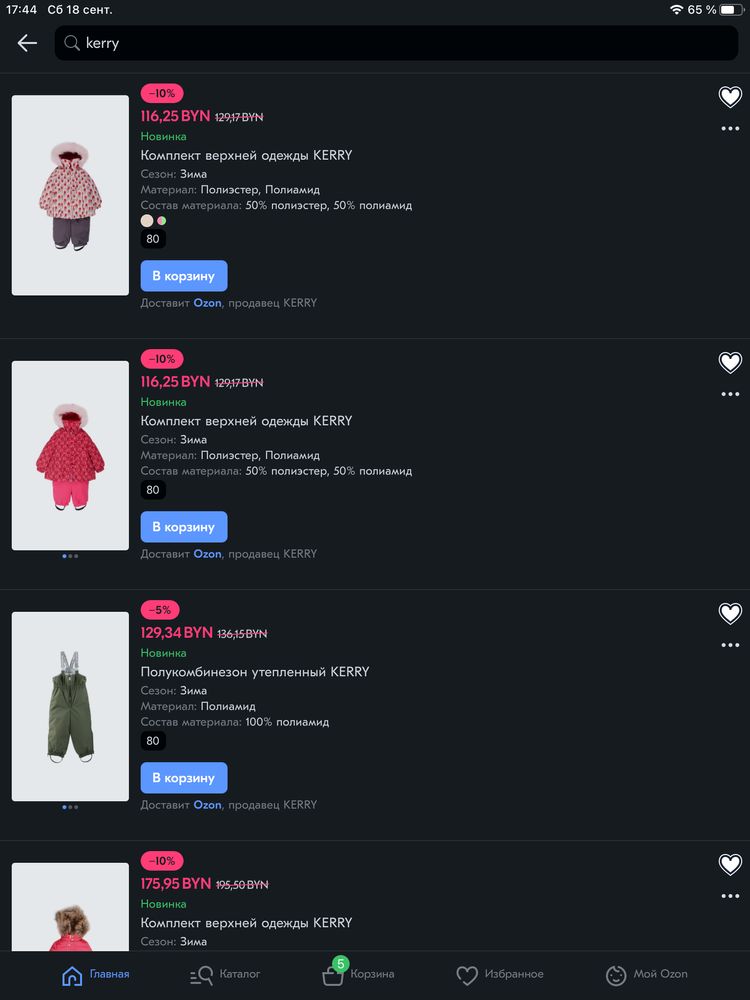Viewport: 750px width, 1000px height.
Task: Favorite the red jacket KERRY set
Action: 730,363
